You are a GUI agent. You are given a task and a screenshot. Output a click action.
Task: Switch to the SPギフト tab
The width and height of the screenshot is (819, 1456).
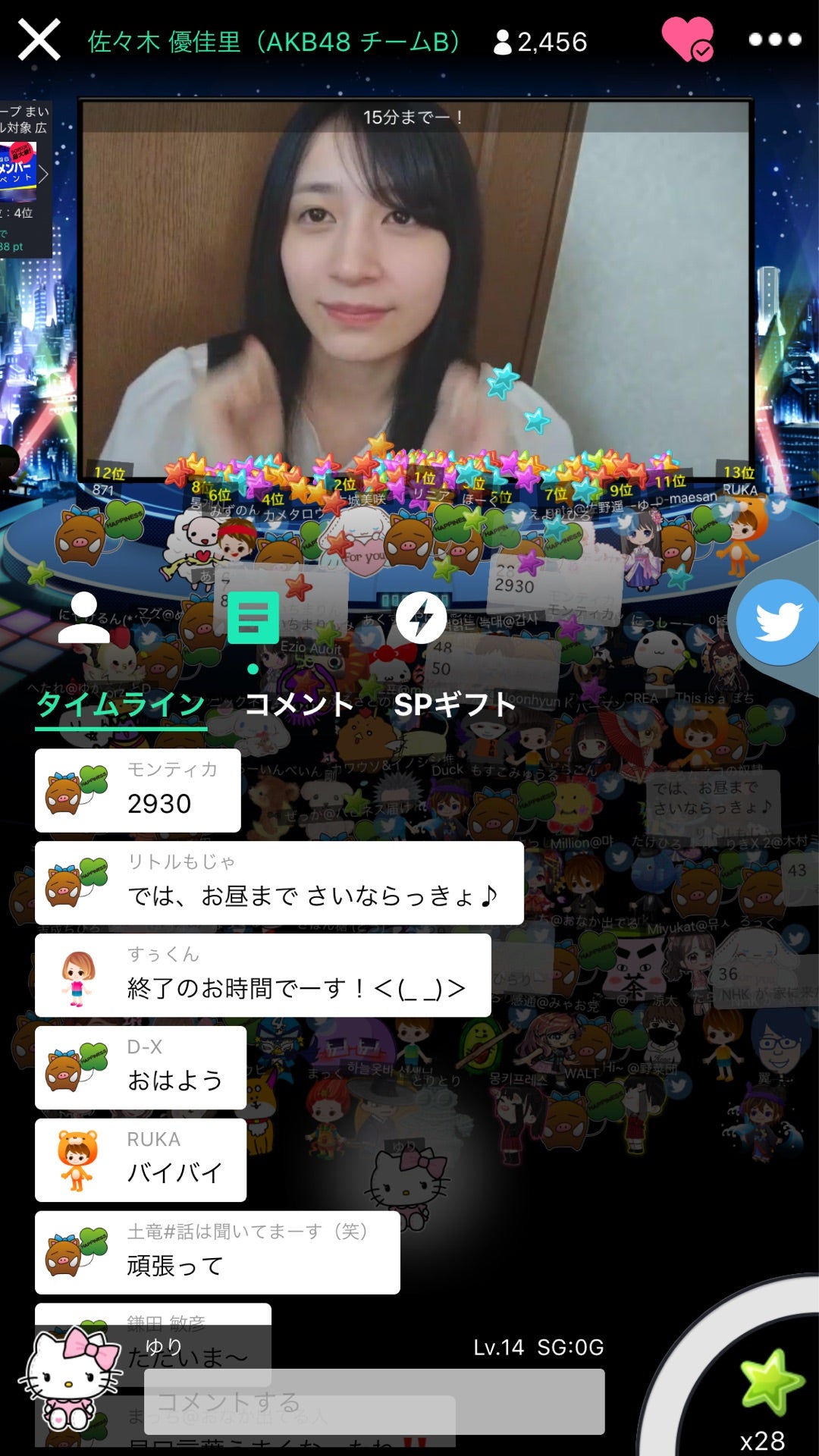click(x=456, y=705)
